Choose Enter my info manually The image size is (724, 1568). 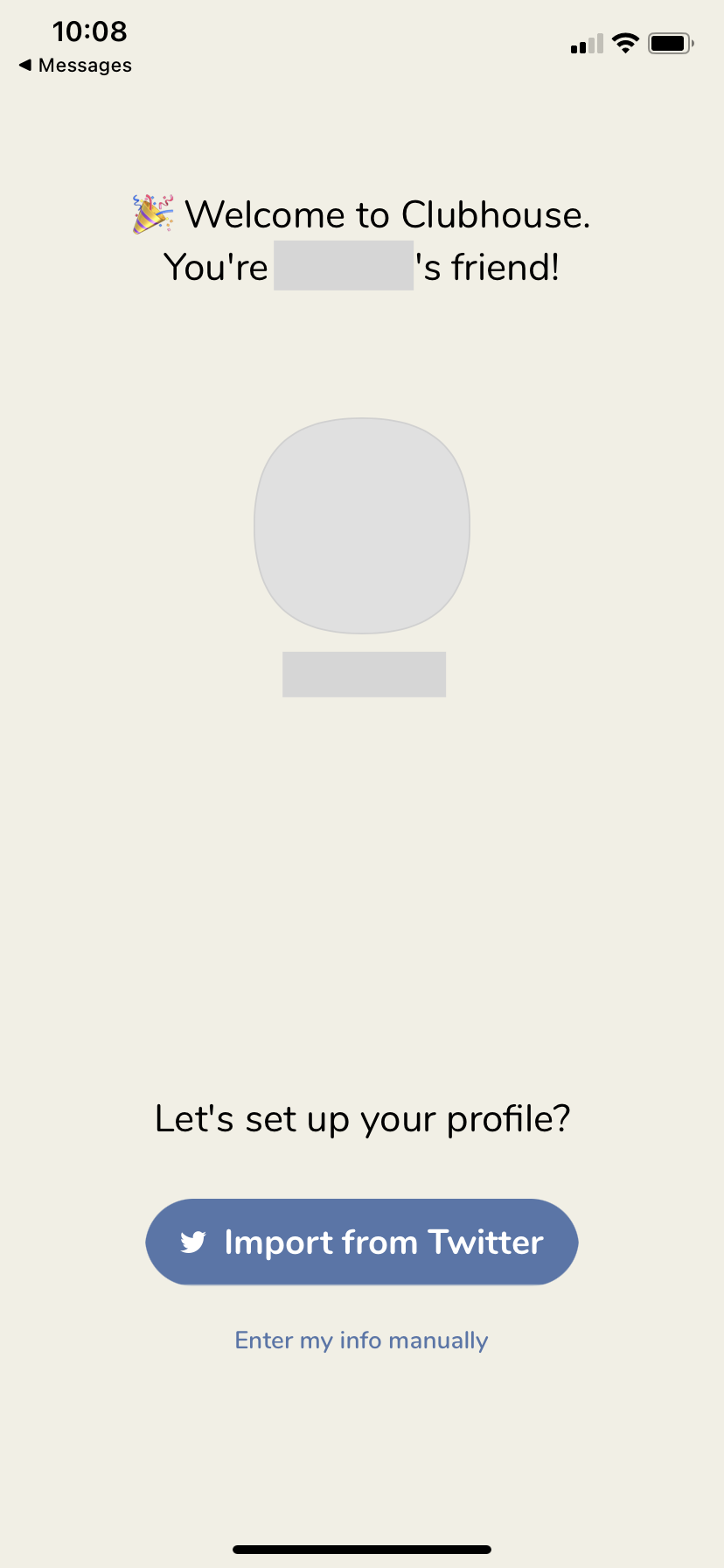(x=361, y=1340)
